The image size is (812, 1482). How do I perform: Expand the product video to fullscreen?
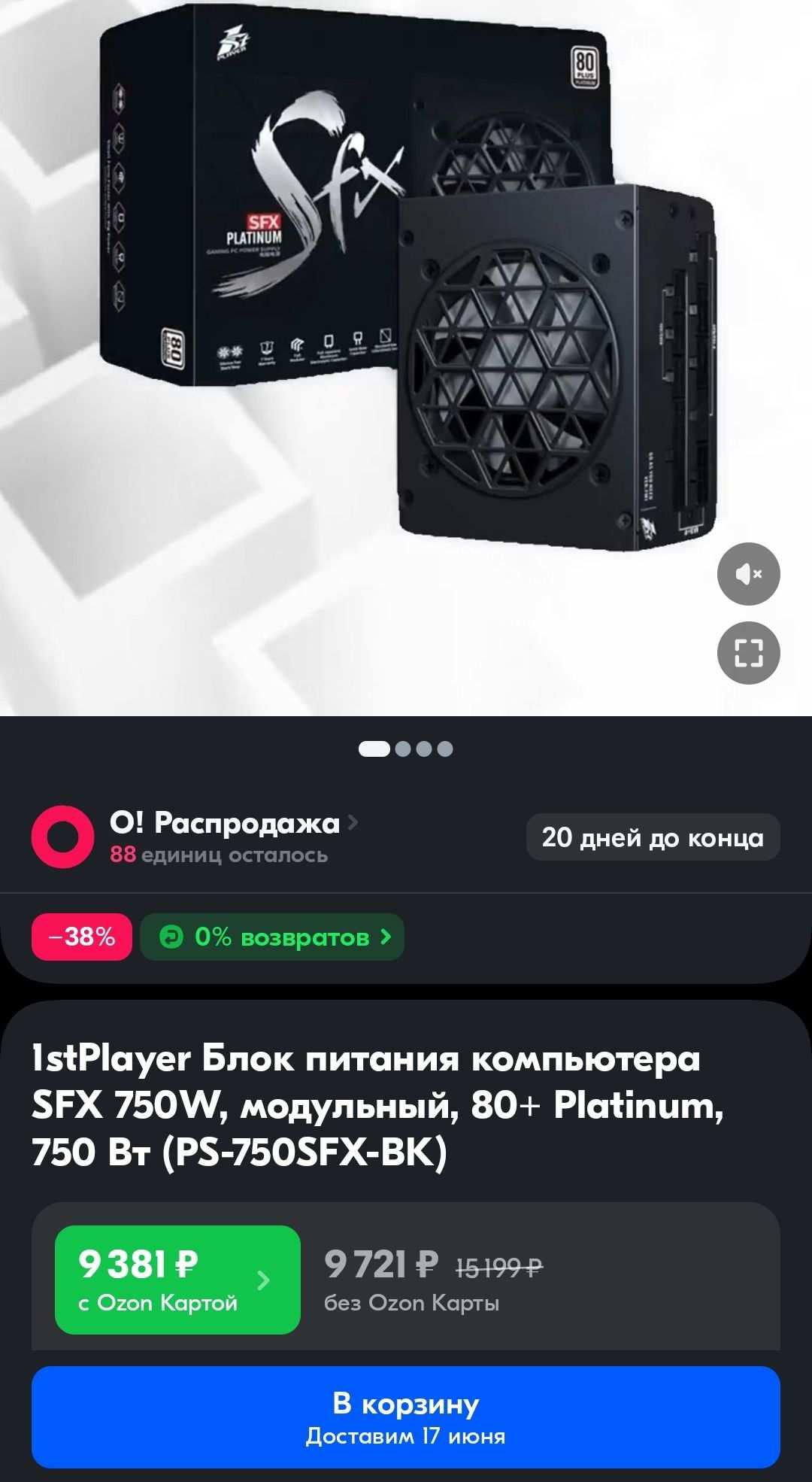(x=748, y=653)
